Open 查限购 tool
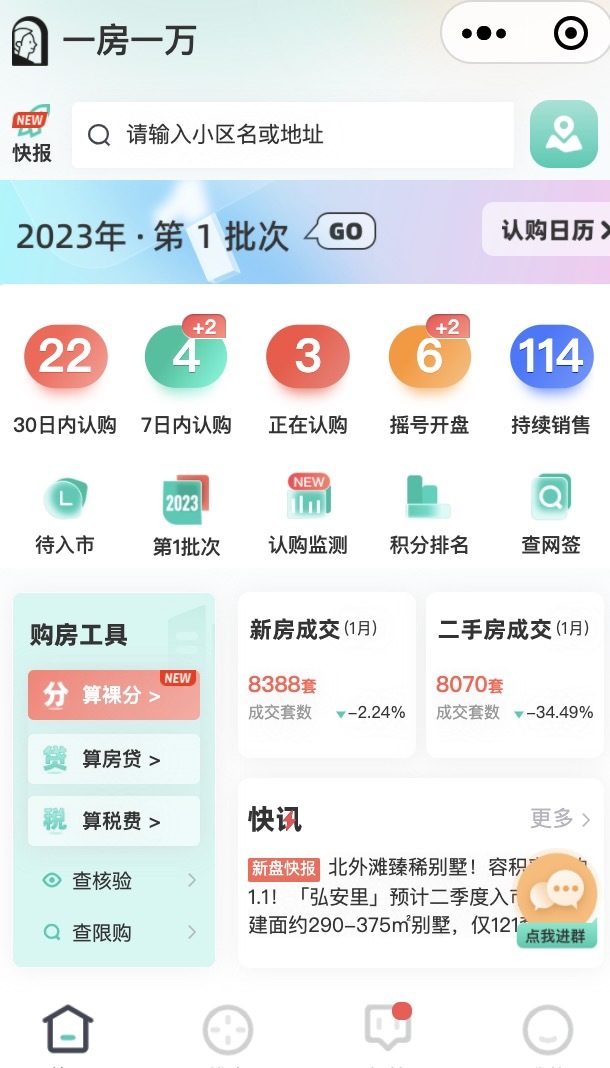 114,933
